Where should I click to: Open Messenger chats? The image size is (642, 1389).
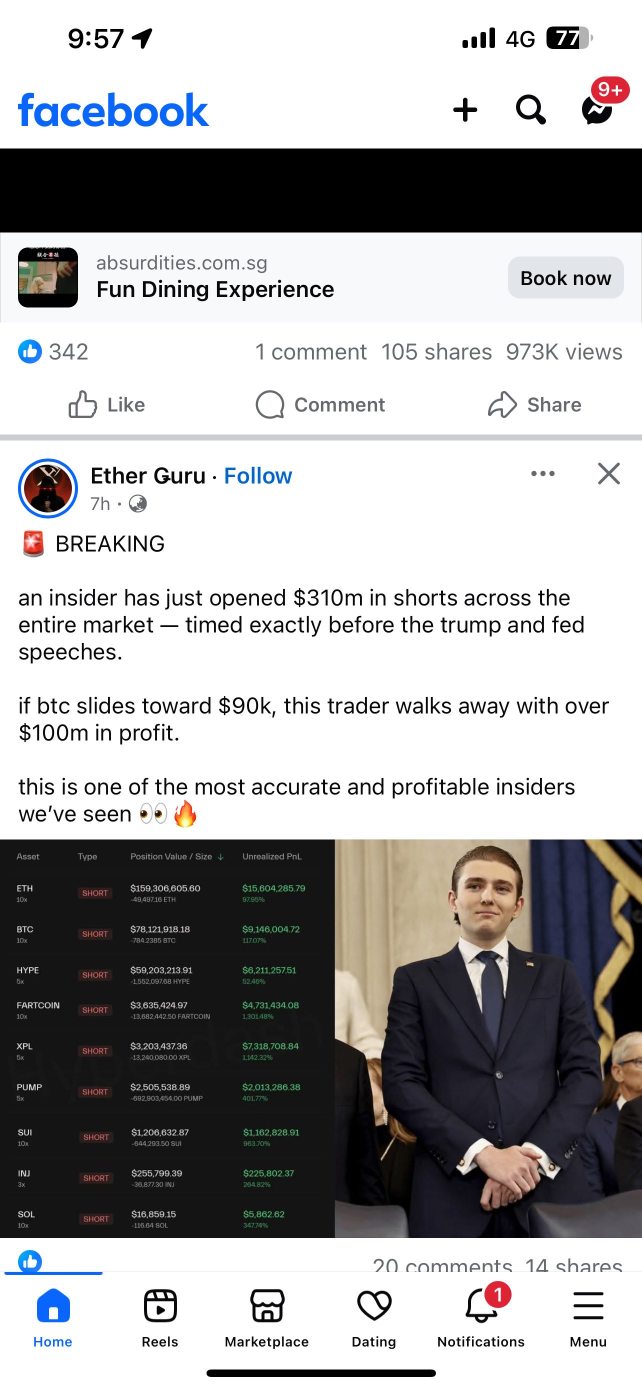pyautogui.click(x=597, y=110)
